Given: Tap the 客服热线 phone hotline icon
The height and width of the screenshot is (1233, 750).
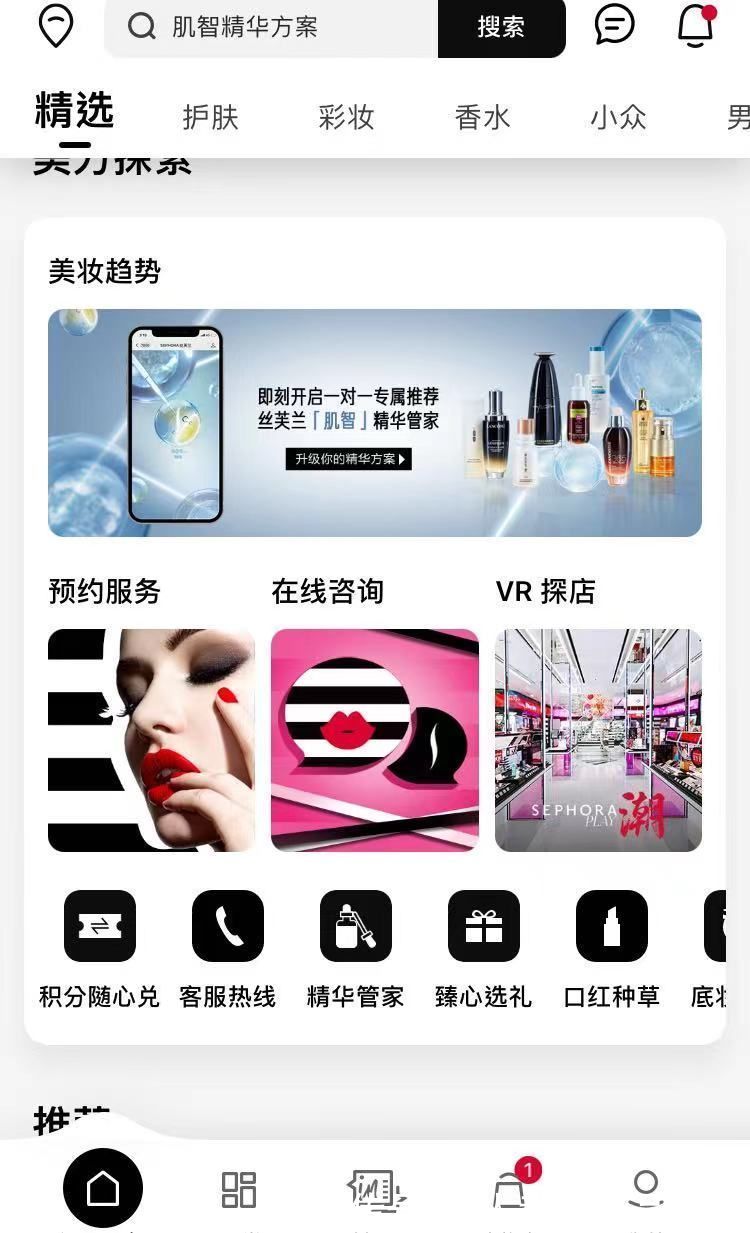Looking at the screenshot, I should point(227,926).
